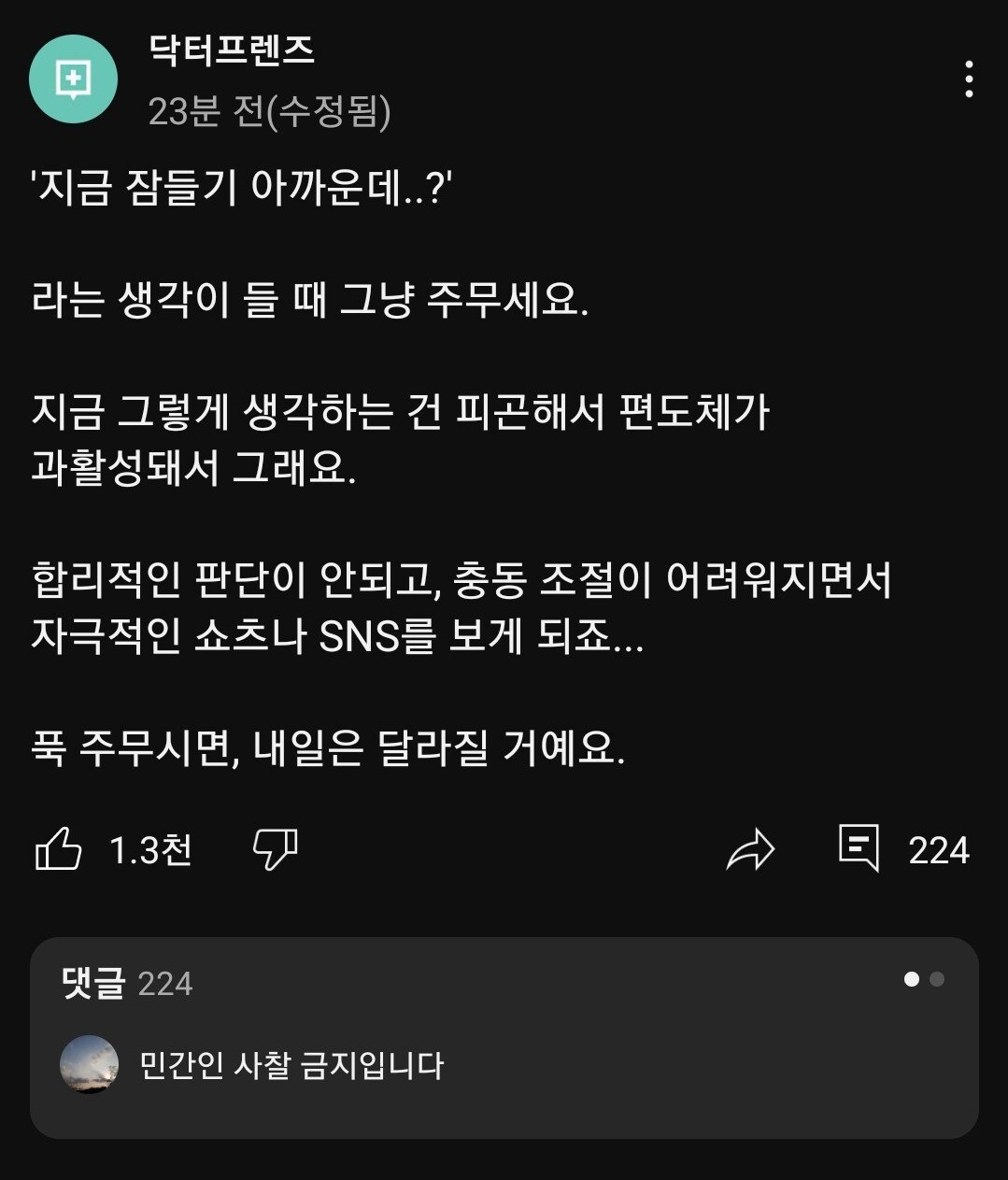Tap the commenter's sky profile photo
Screen dimensions: 1008x1180
pos(89,1062)
